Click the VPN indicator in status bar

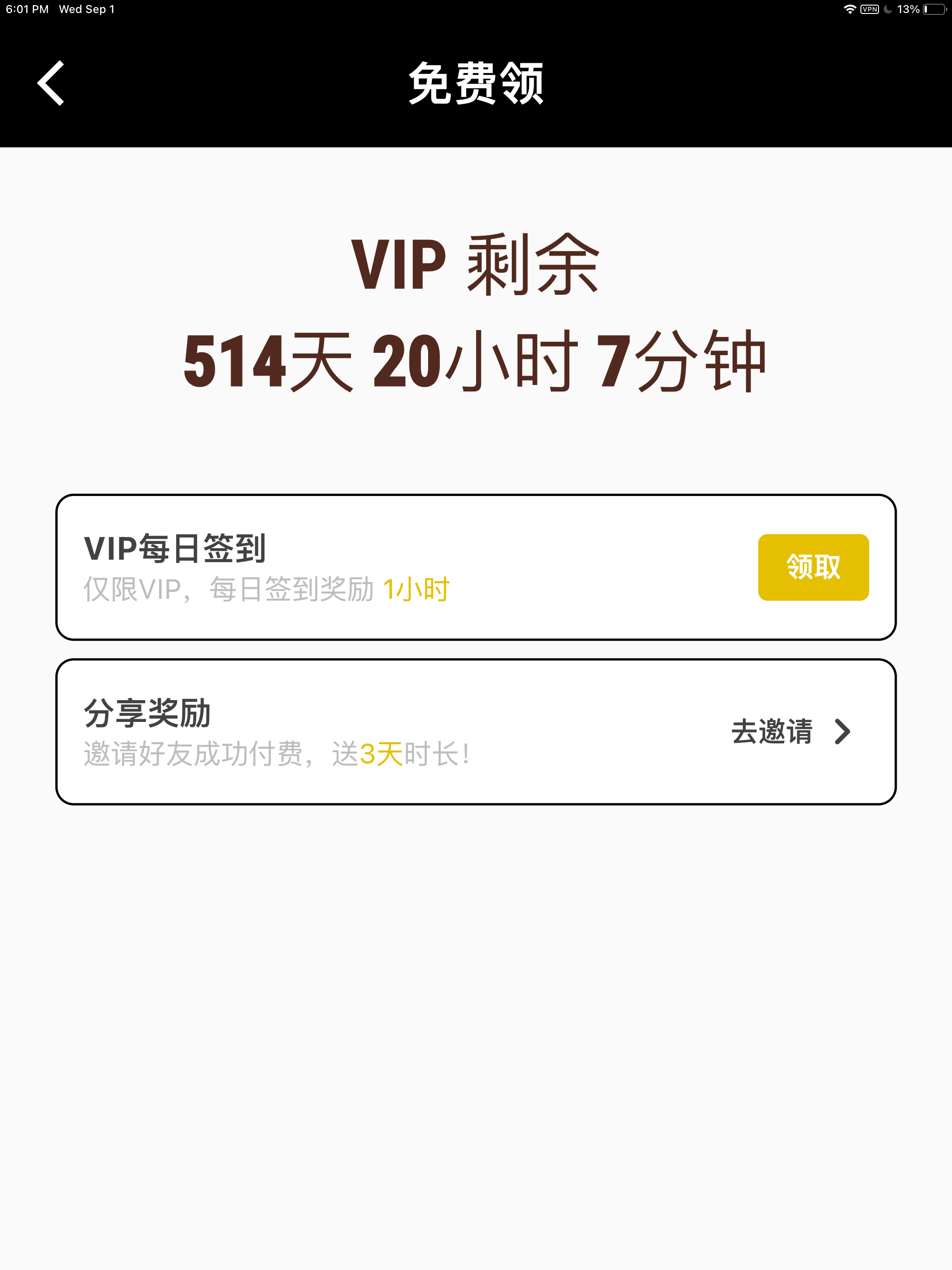pyautogui.click(x=871, y=9)
